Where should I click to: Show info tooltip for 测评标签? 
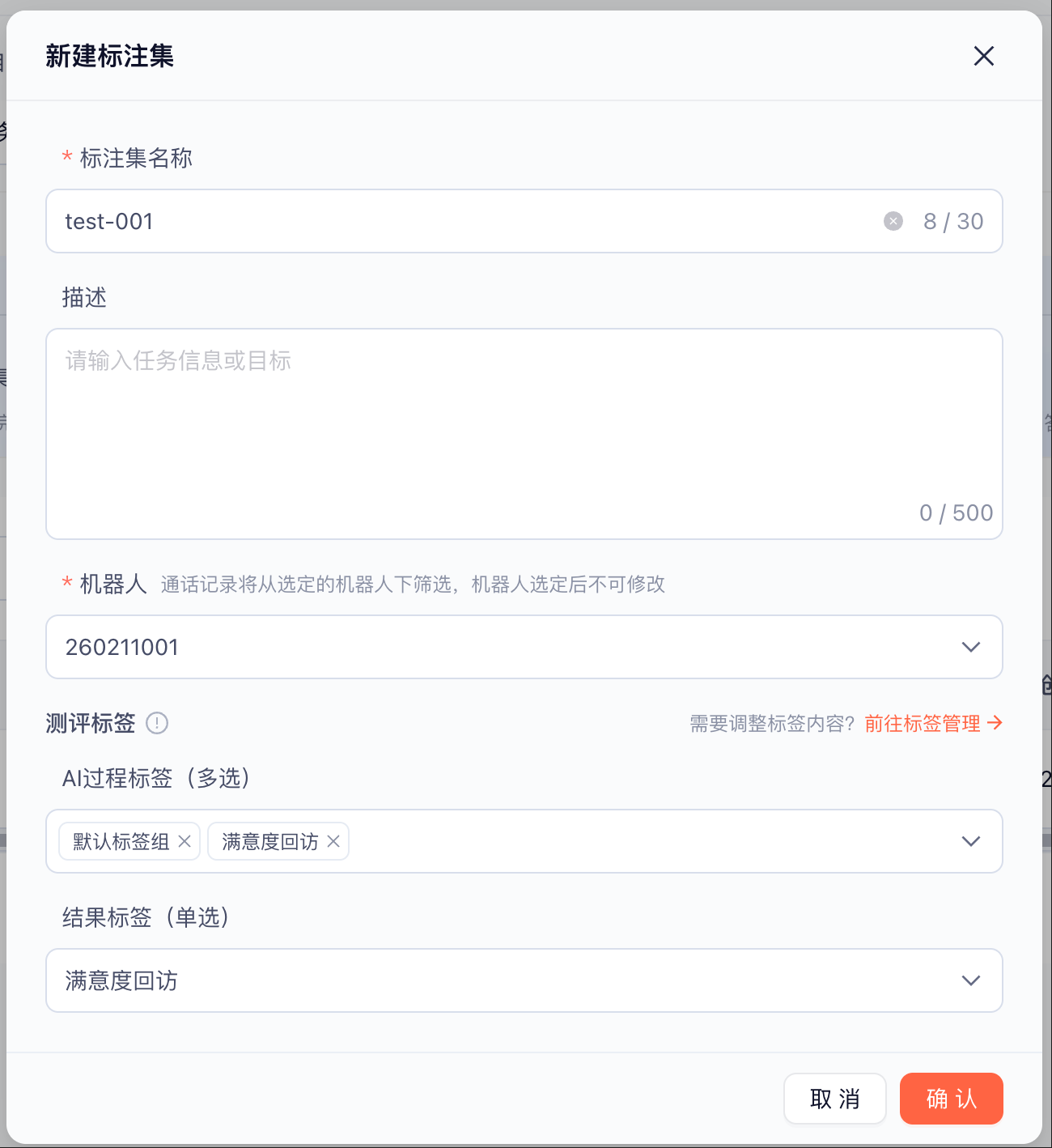click(157, 723)
